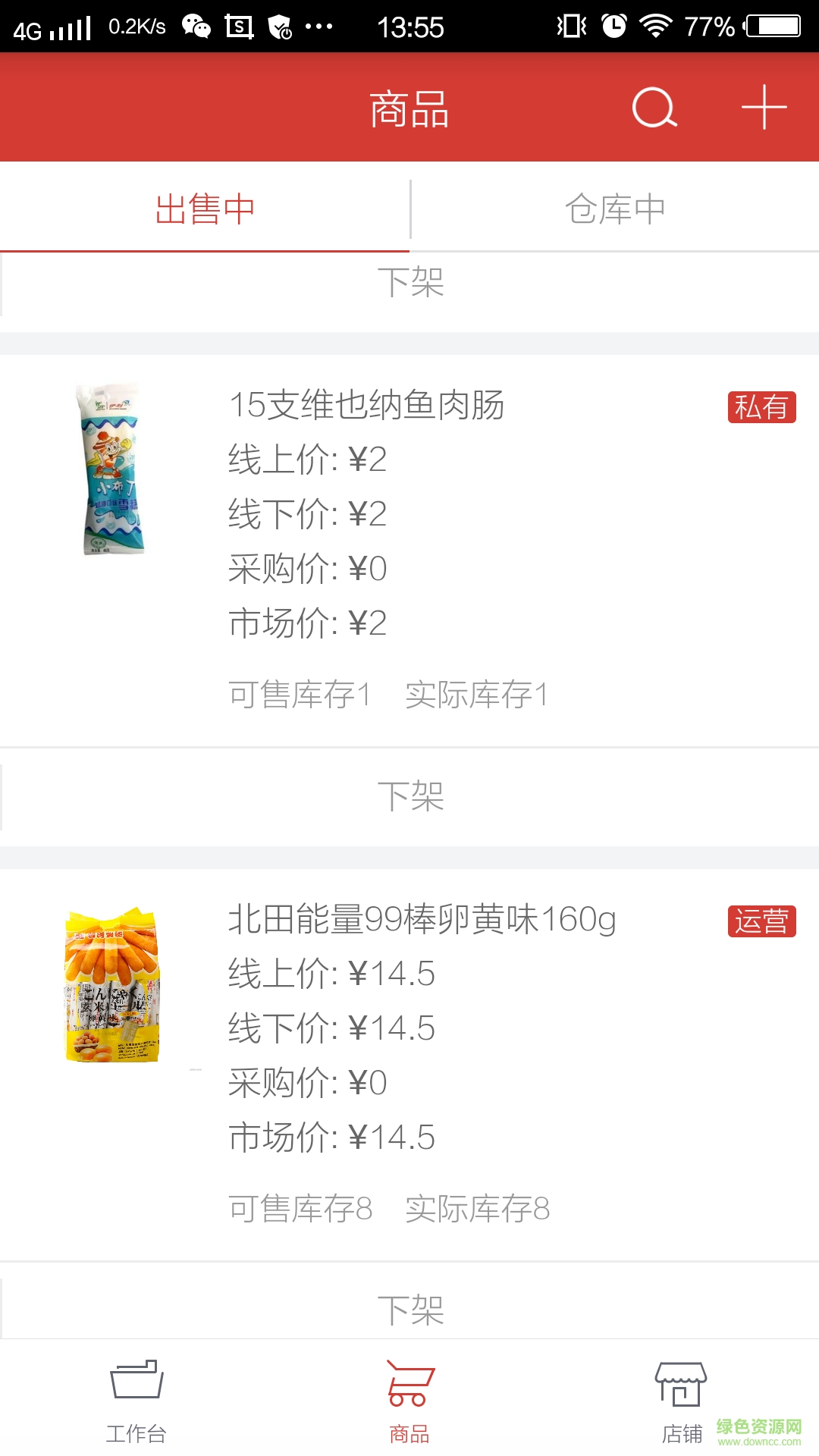
Task: Toggle the 运营 label on the 北田能量 snack
Action: (761, 920)
